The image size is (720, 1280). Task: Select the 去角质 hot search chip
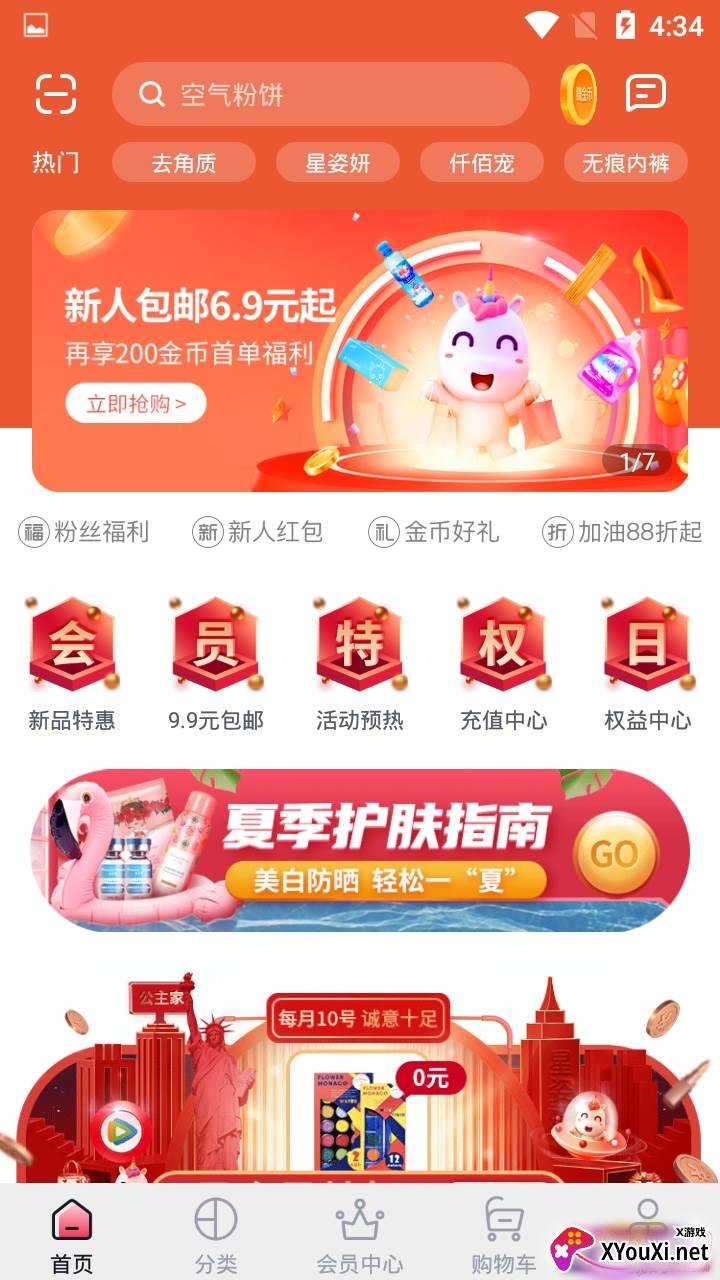(x=184, y=163)
